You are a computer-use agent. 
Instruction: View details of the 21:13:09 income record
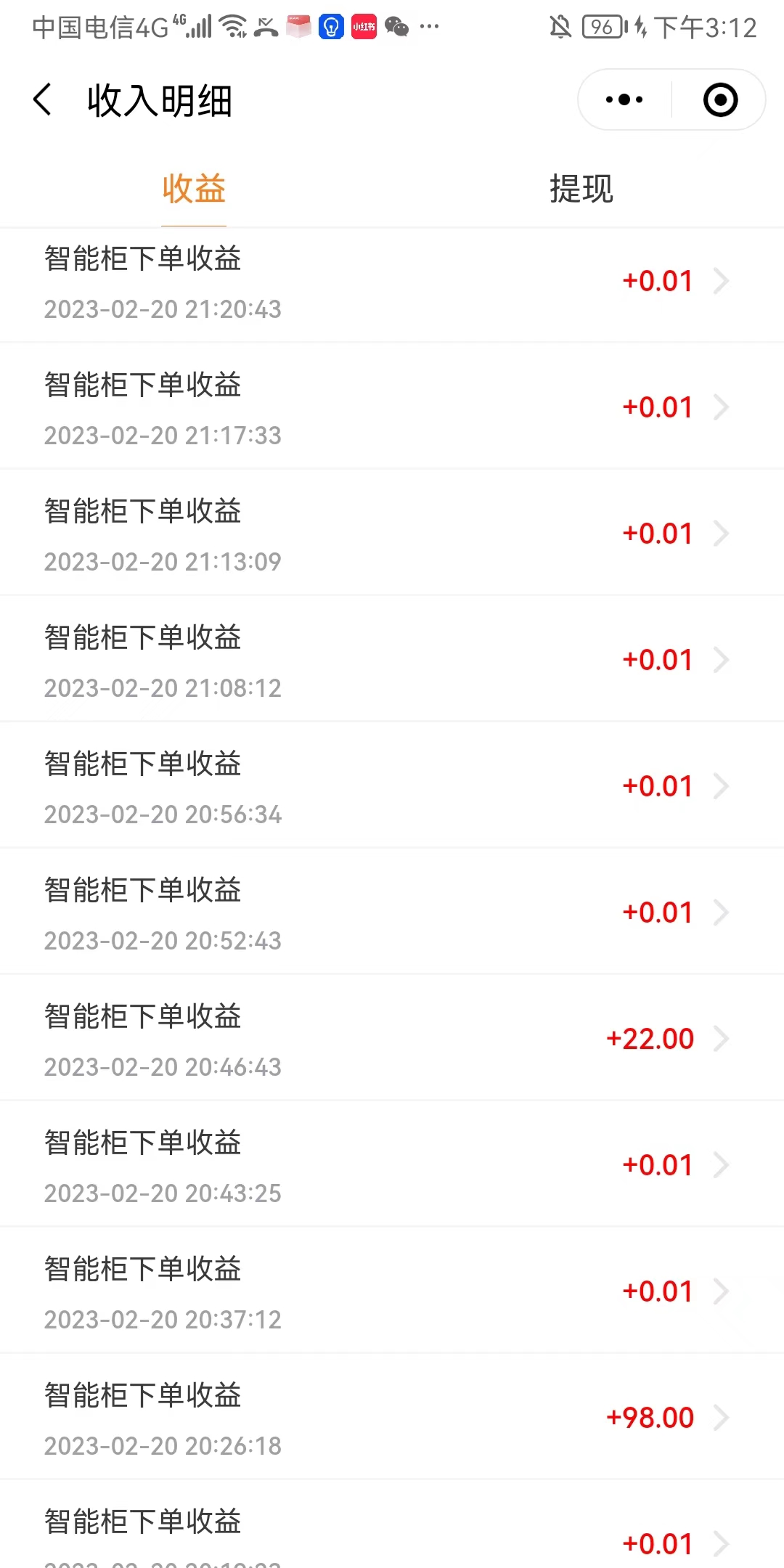pyautogui.click(x=392, y=533)
